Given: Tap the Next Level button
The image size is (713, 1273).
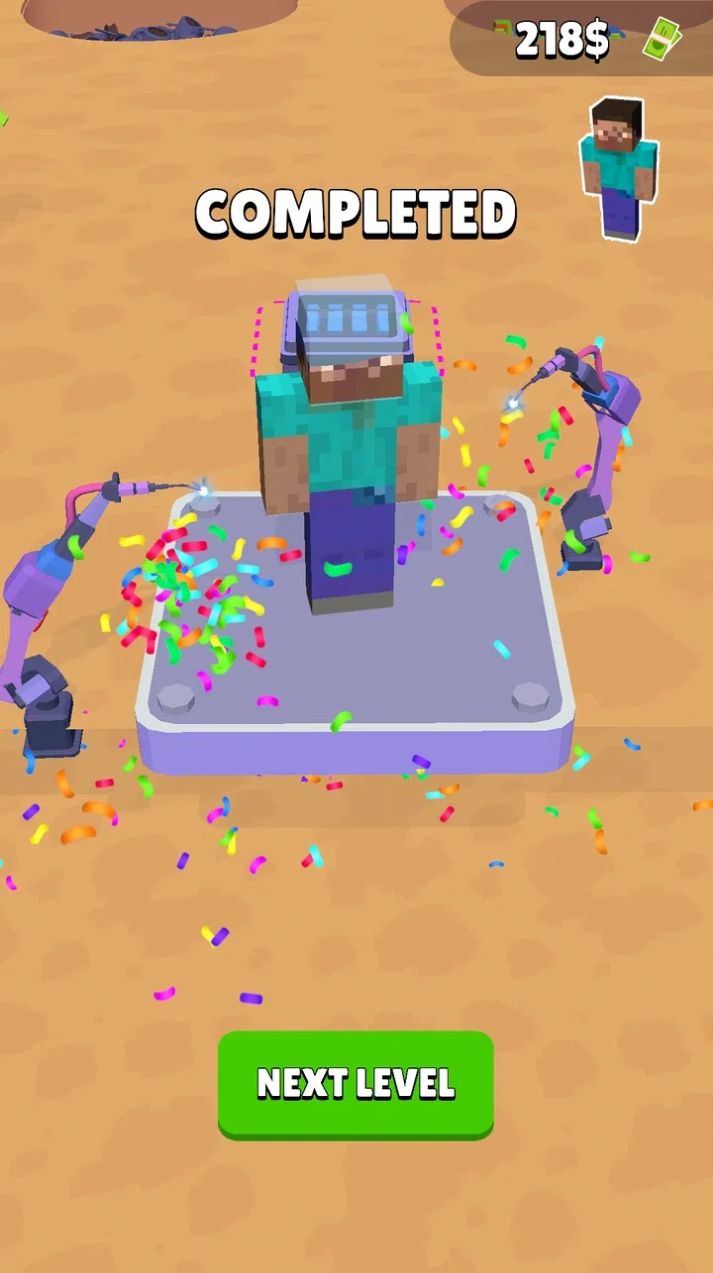Looking at the screenshot, I should point(356,1083).
